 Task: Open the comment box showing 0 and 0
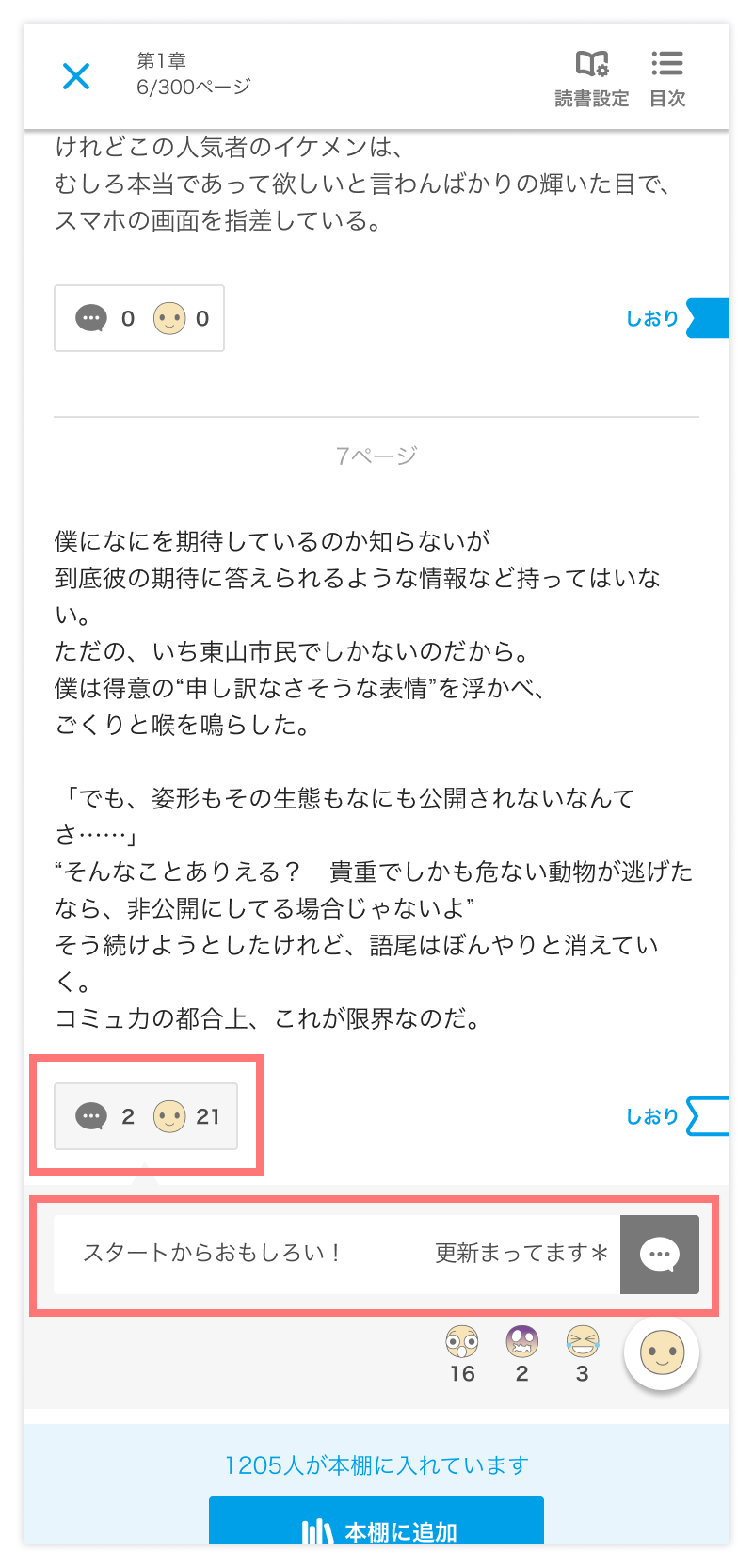click(139, 318)
